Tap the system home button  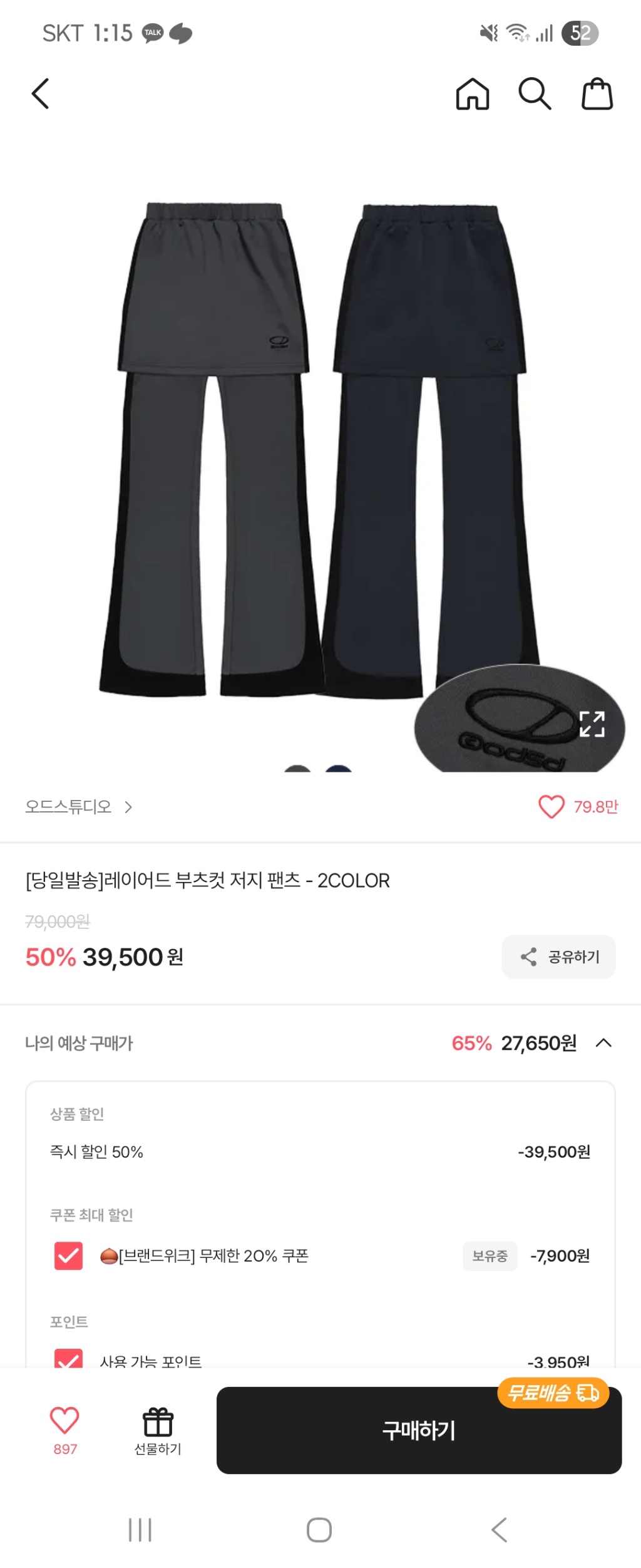click(x=319, y=1530)
